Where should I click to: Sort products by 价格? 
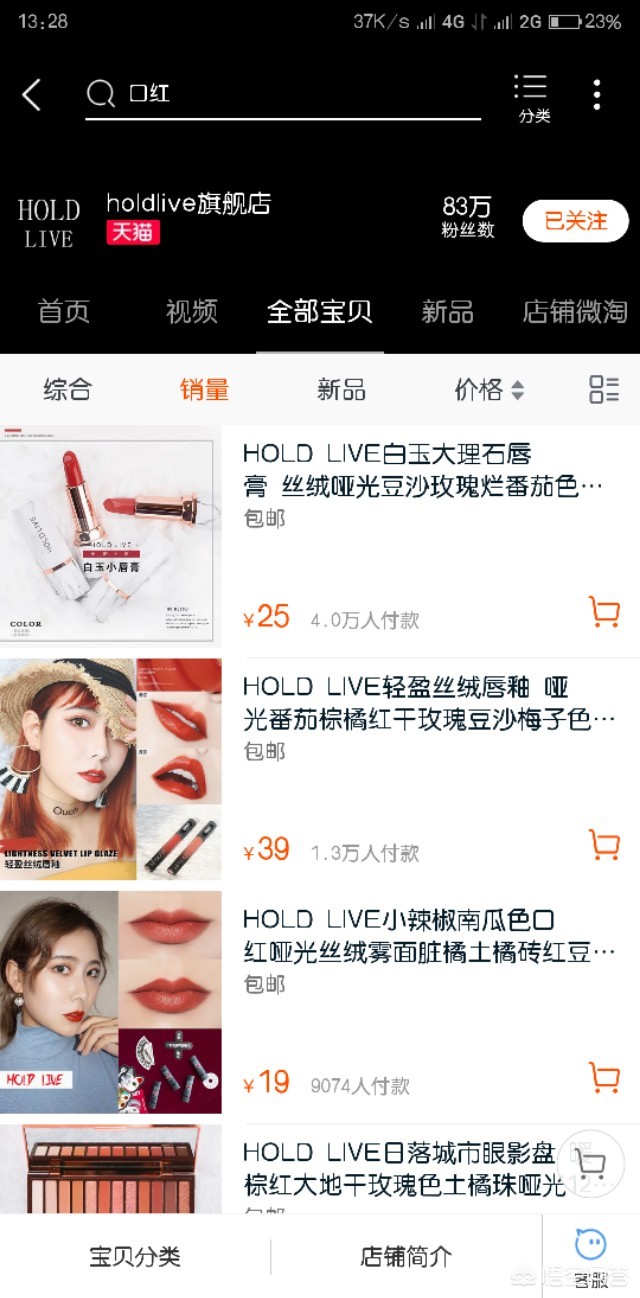[489, 389]
